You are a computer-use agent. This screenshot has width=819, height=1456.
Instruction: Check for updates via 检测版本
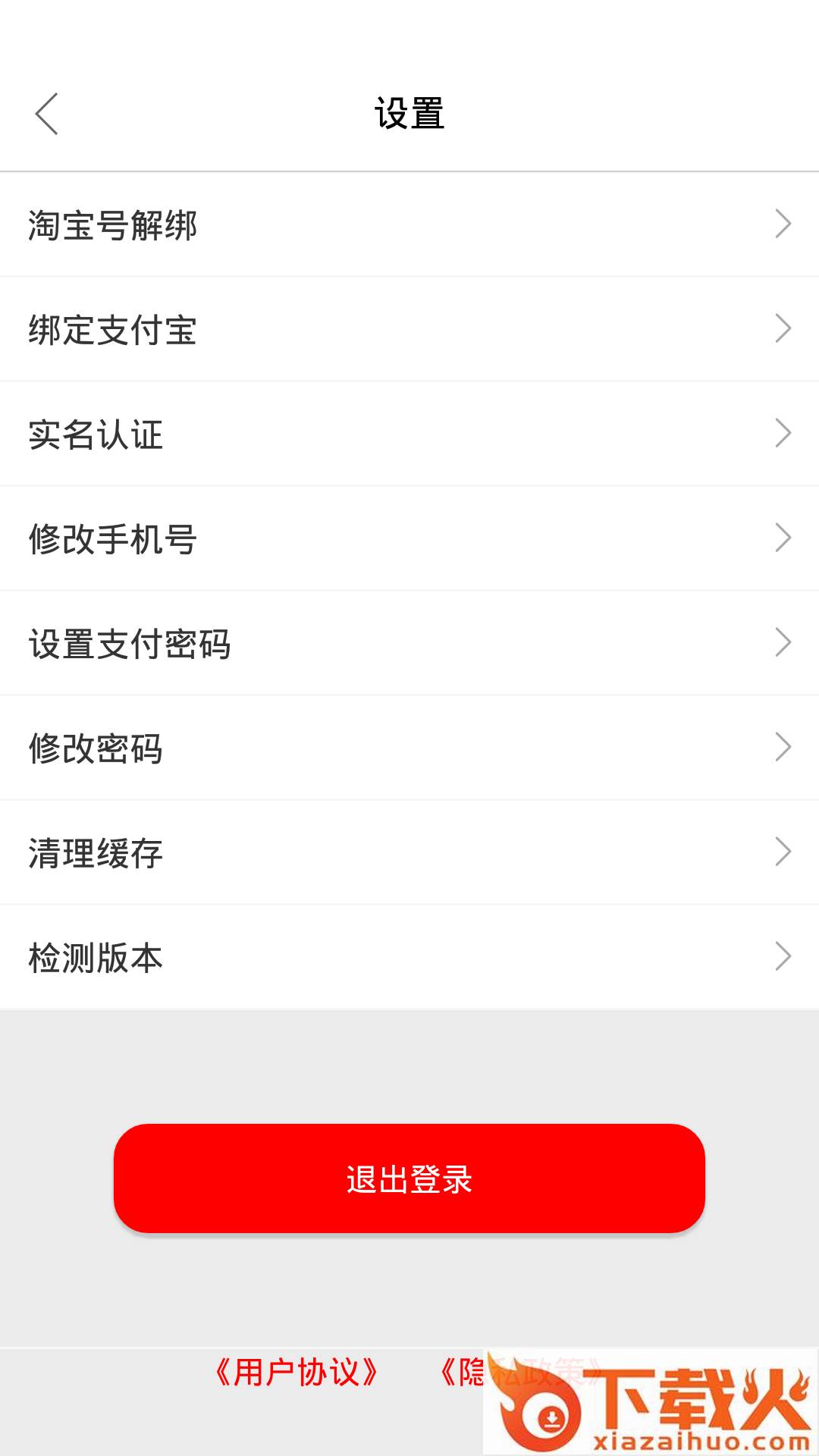409,957
